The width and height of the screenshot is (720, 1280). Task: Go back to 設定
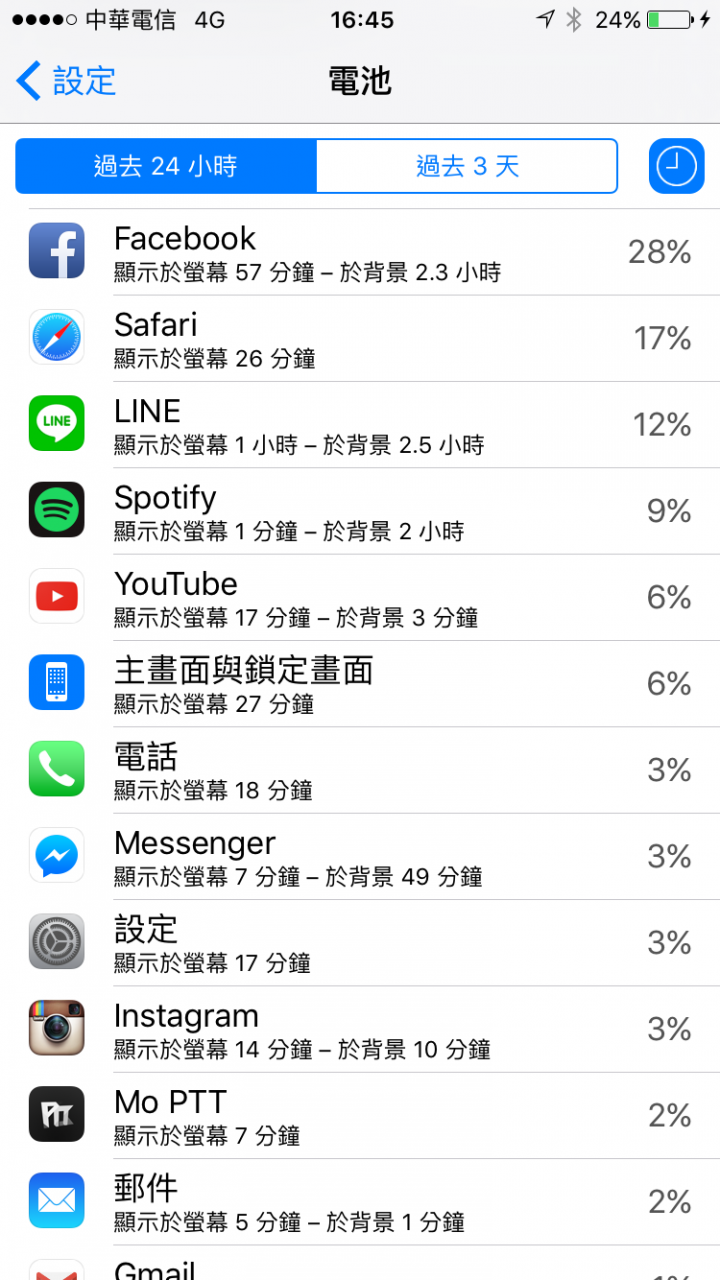66,81
